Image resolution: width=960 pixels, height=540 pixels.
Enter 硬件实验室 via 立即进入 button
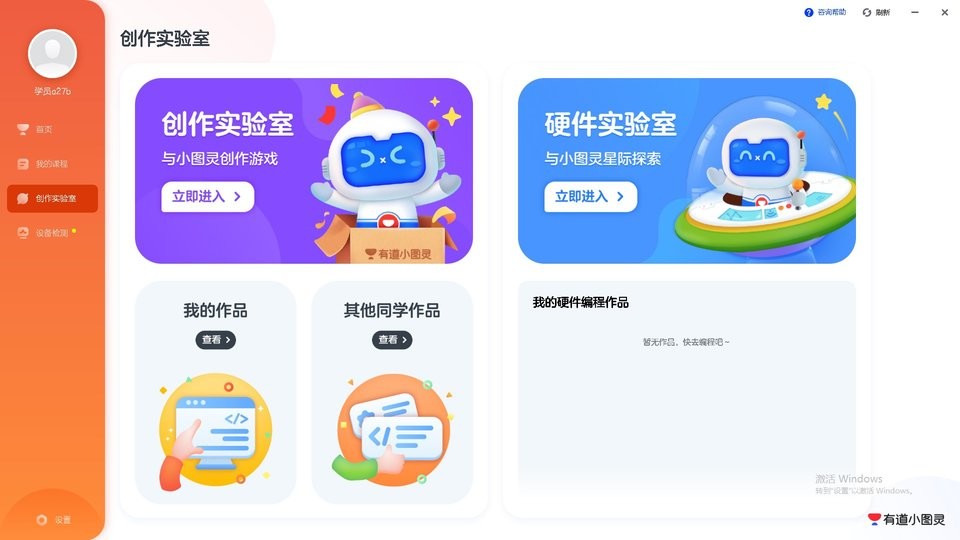[x=590, y=197]
